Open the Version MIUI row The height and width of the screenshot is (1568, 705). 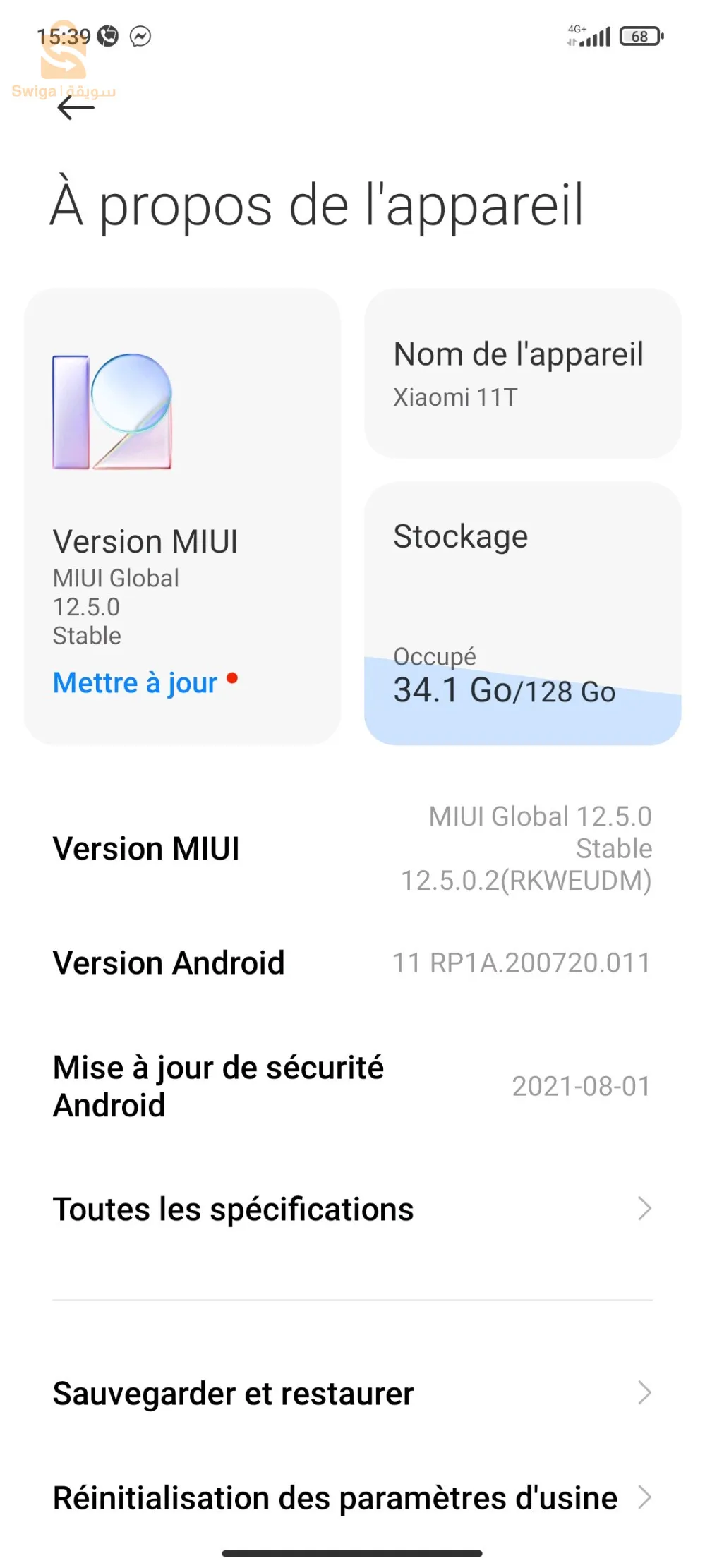tap(352, 848)
